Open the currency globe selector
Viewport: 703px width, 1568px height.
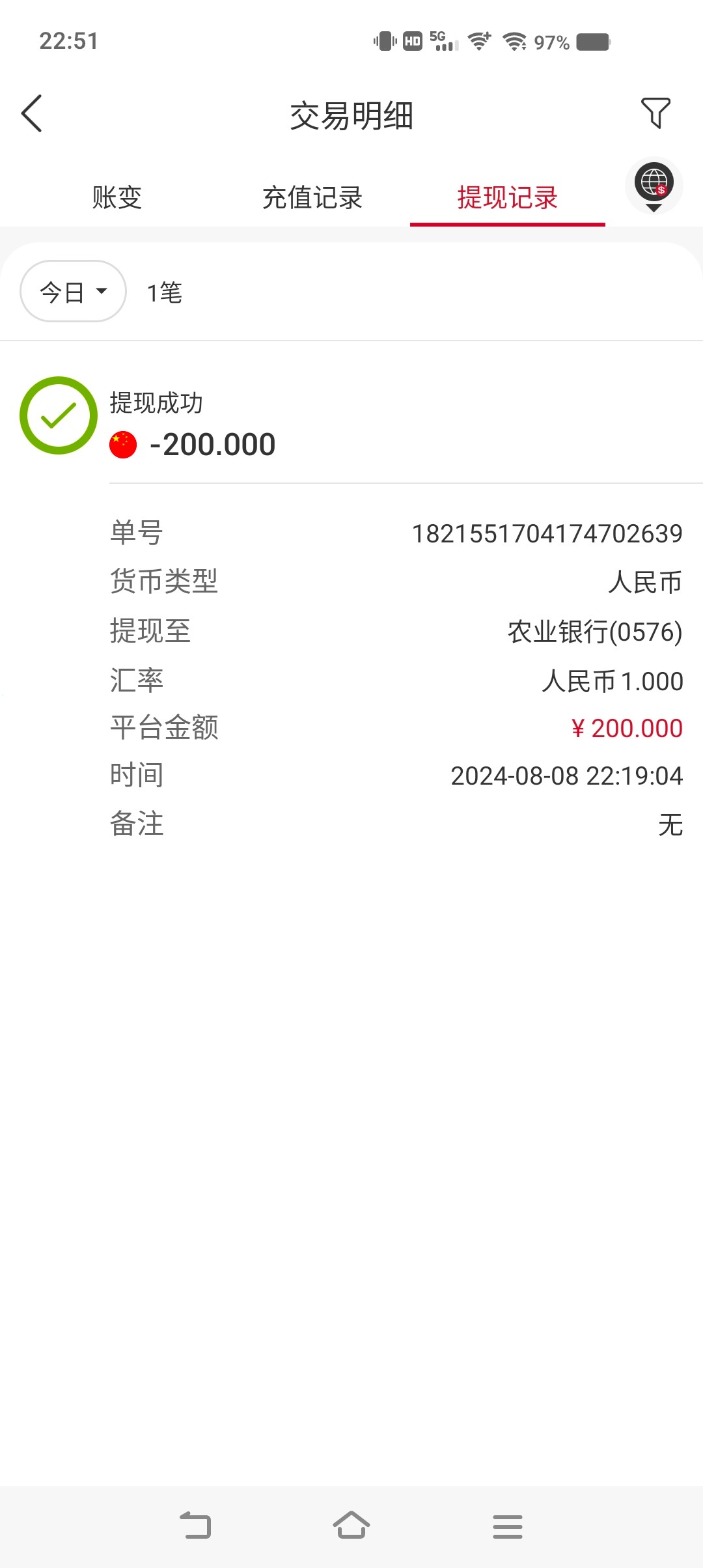pyautogui.click(x=654, y=186)
